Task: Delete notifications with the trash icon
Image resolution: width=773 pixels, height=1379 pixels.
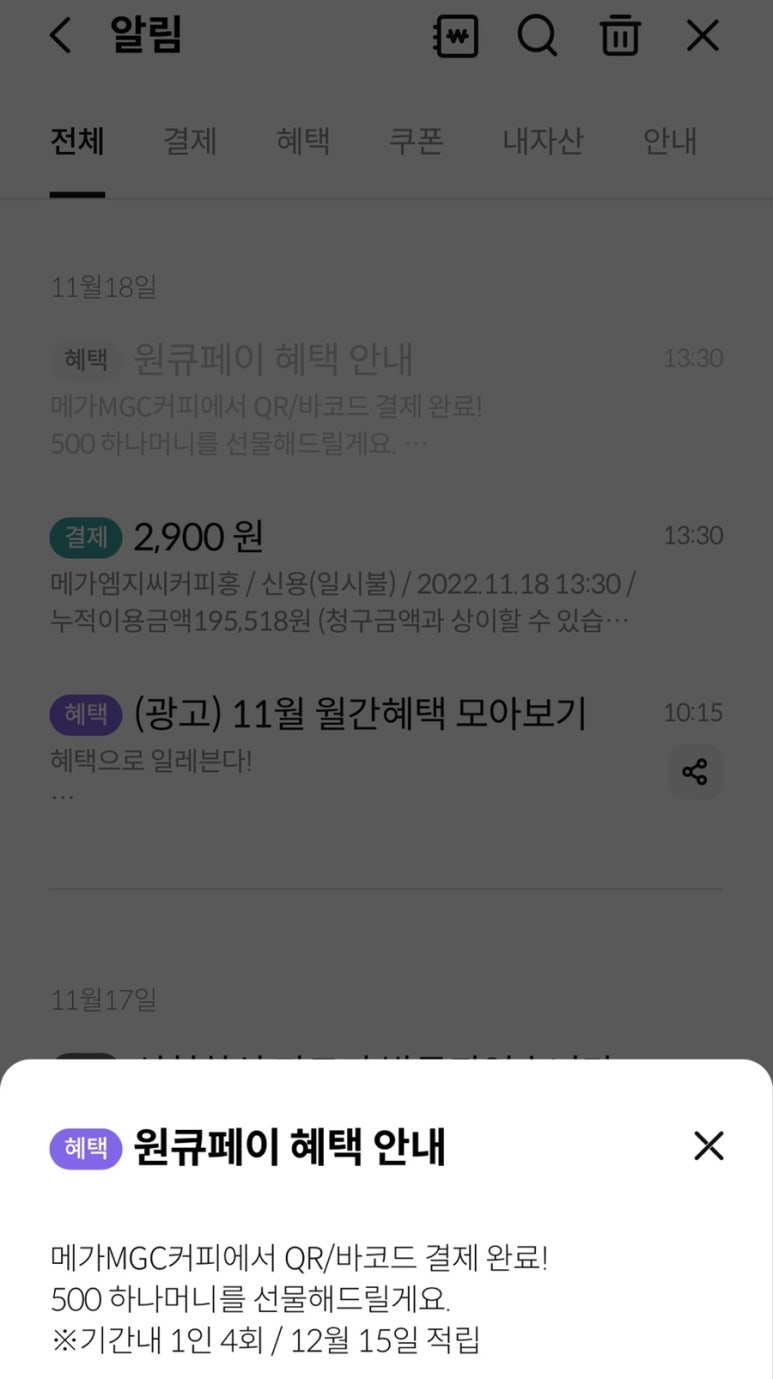Action: [620, 37]
